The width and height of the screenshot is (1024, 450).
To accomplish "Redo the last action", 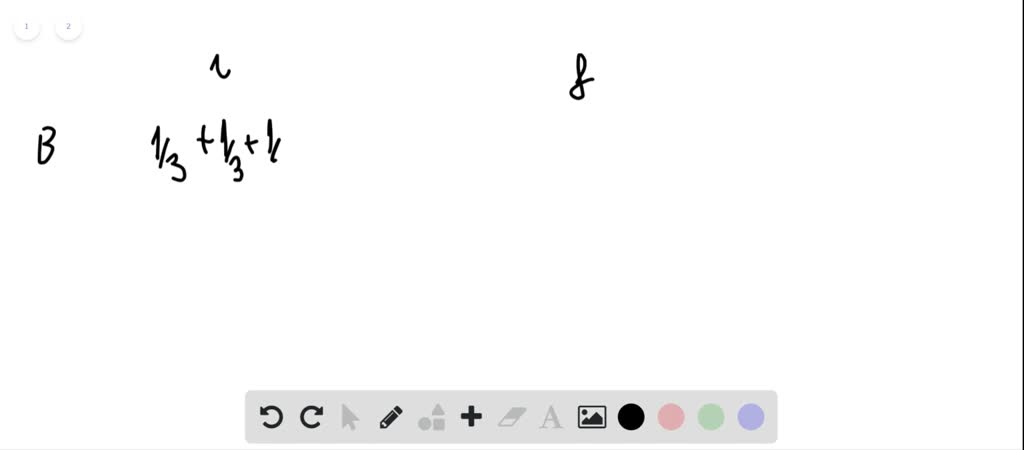I will (311, 417).
